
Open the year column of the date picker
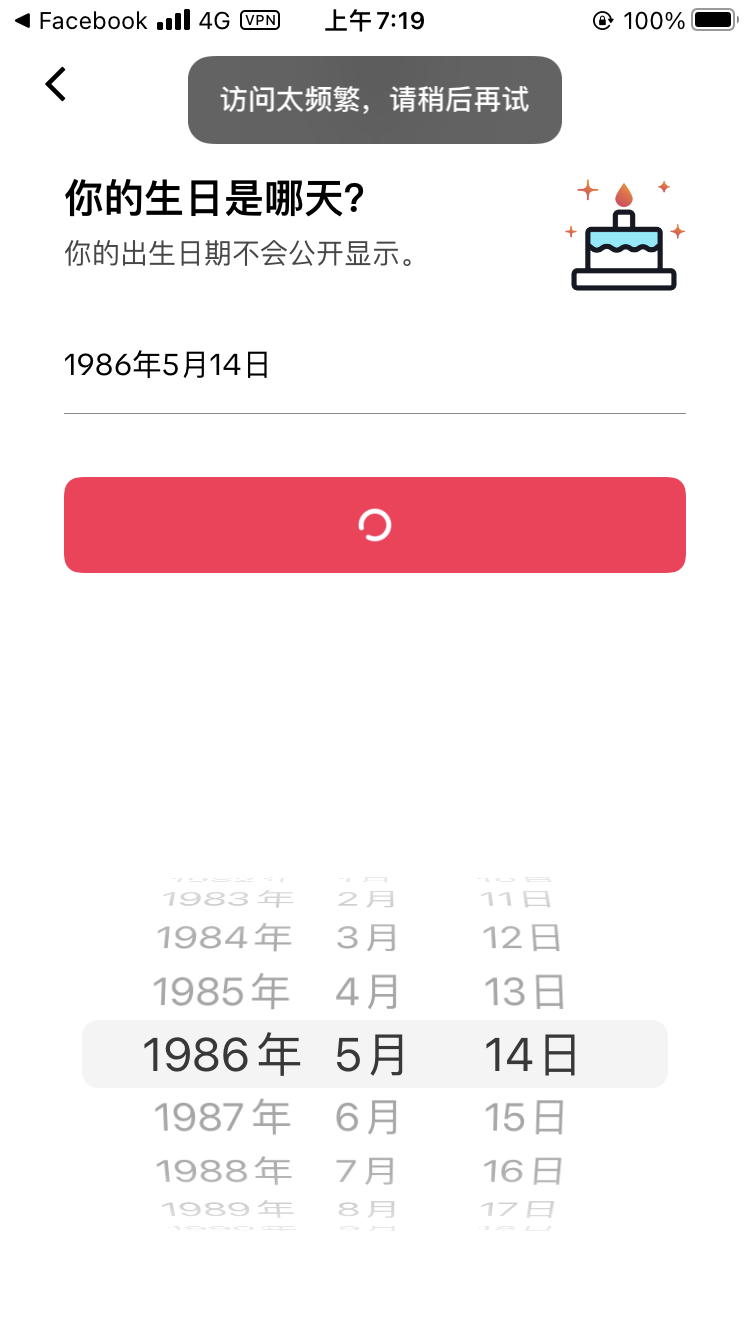pyautogui.click(x=222, y=1052)
